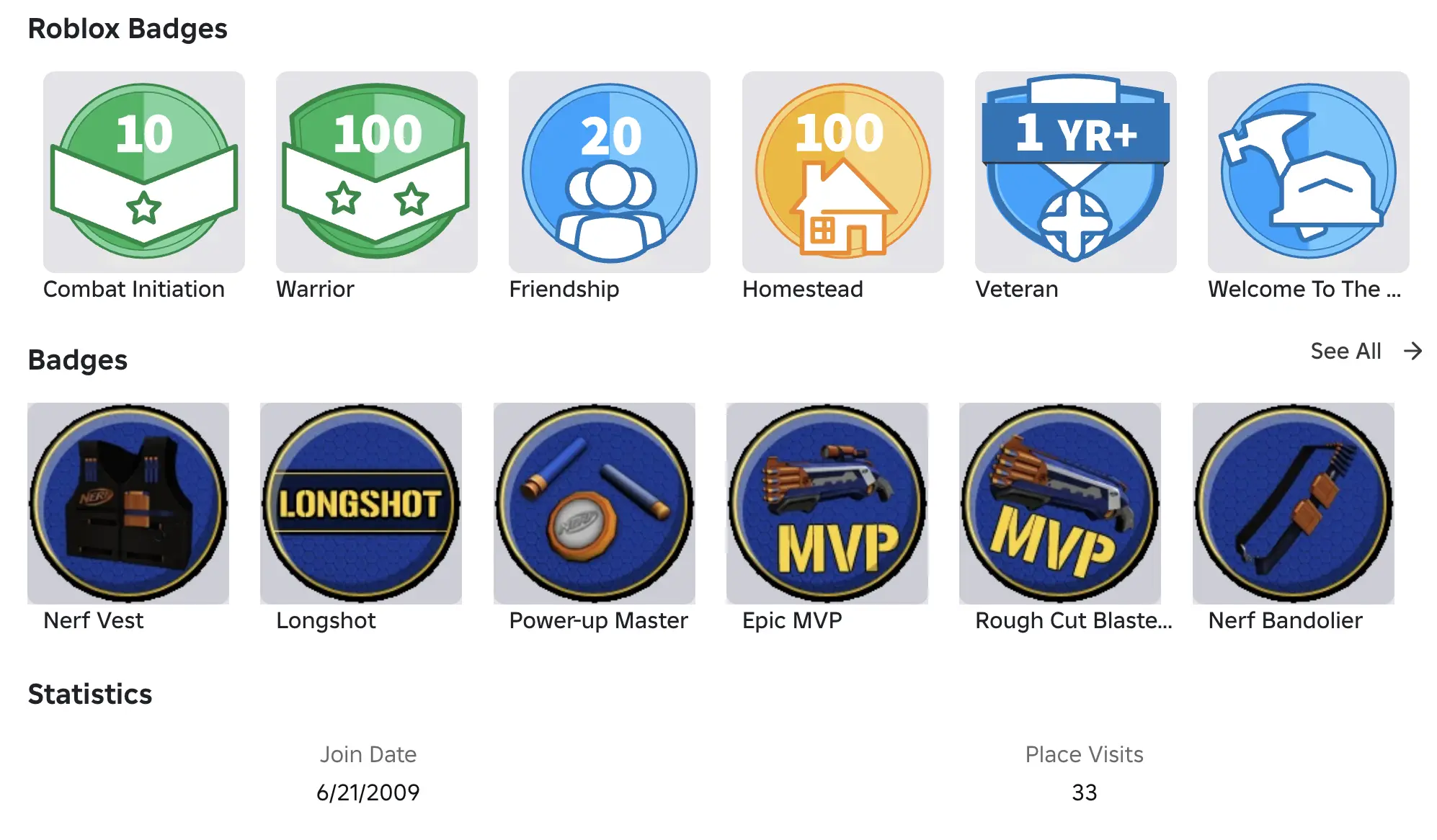View the Friendship badge
1437x840 pixels.
(609, 171)
